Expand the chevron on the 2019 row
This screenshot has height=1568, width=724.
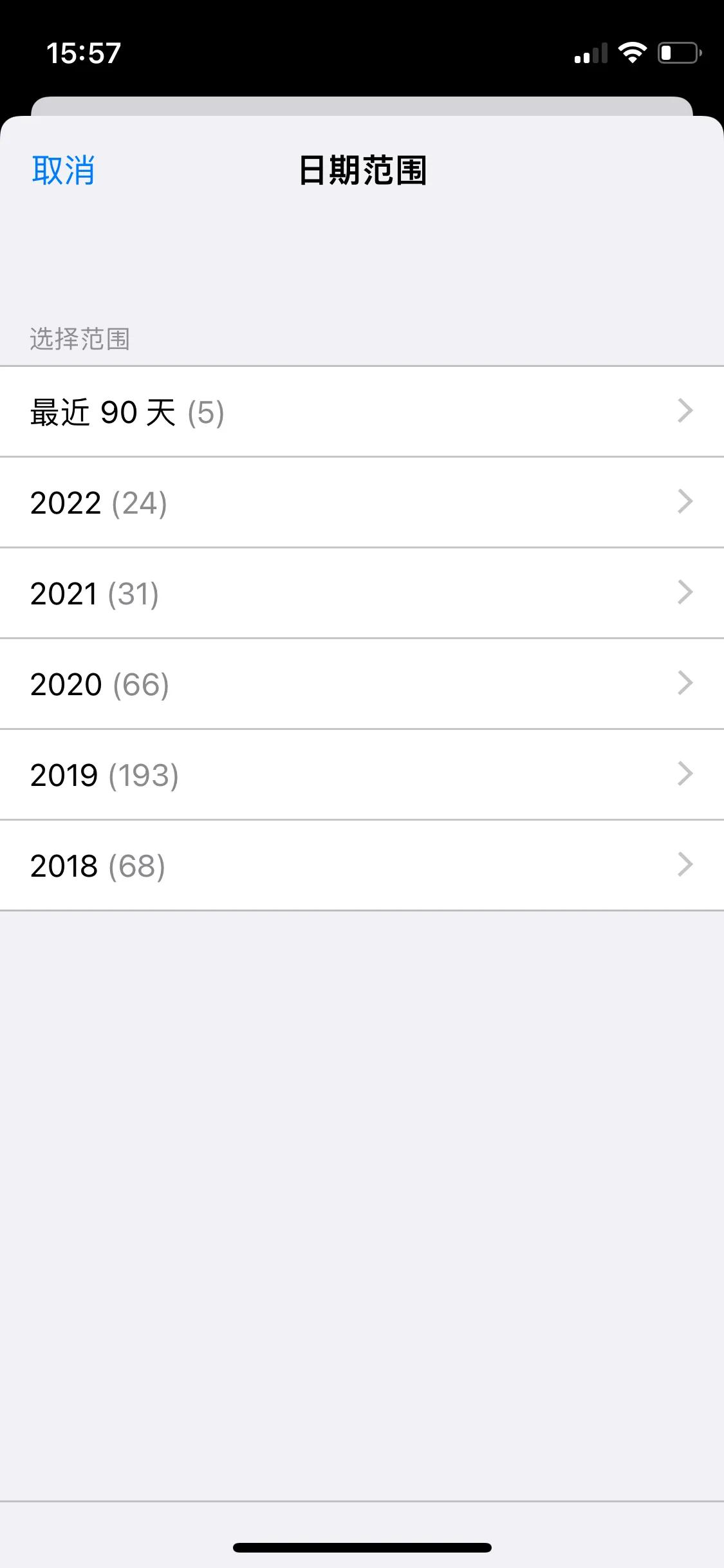(684, 773)
